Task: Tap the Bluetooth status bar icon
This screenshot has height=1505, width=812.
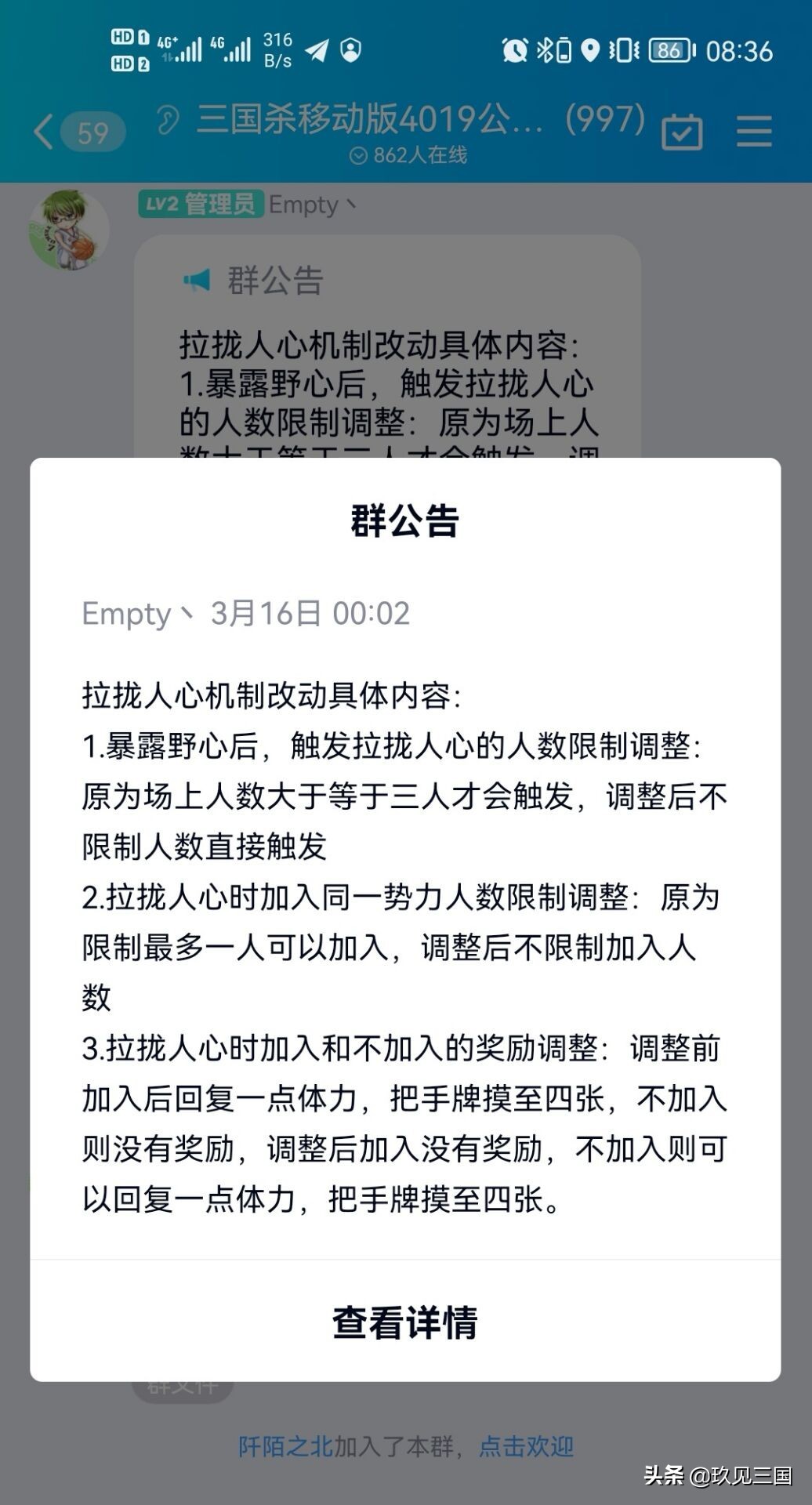Action: pos(546,49)
